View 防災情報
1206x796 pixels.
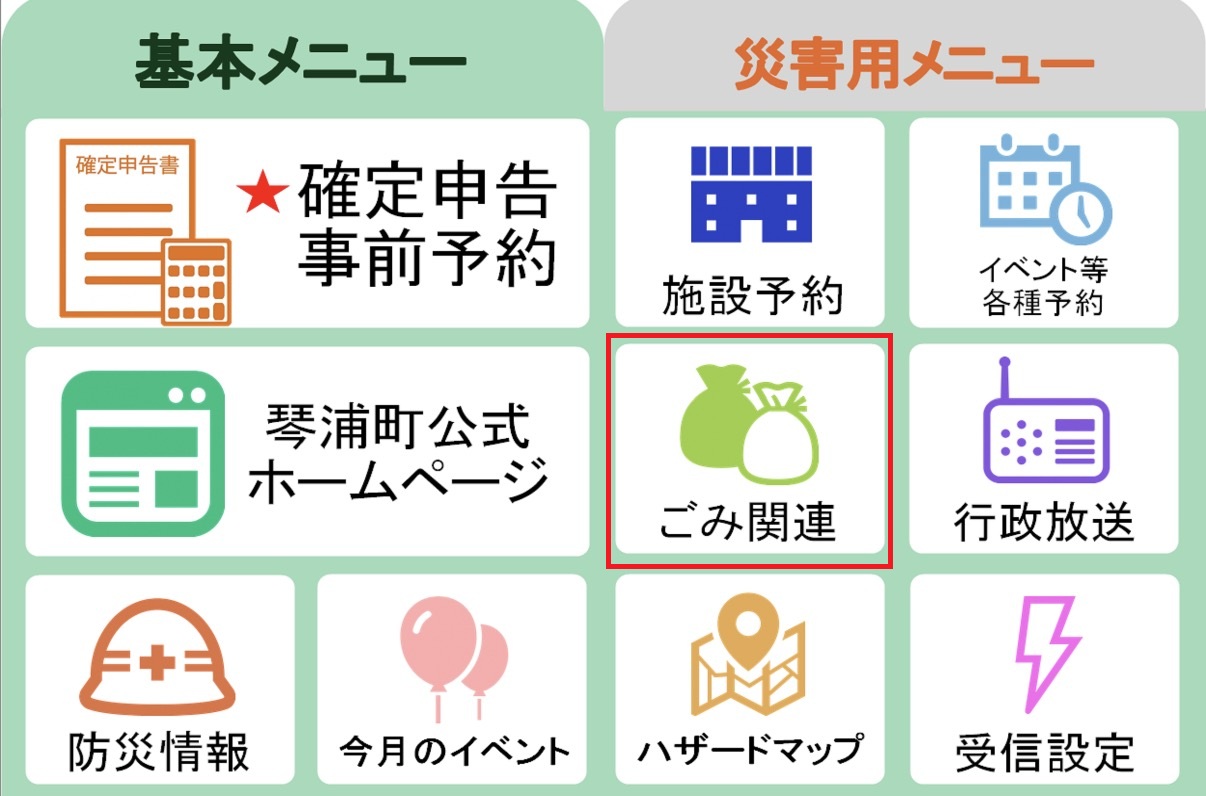[160, 681]
